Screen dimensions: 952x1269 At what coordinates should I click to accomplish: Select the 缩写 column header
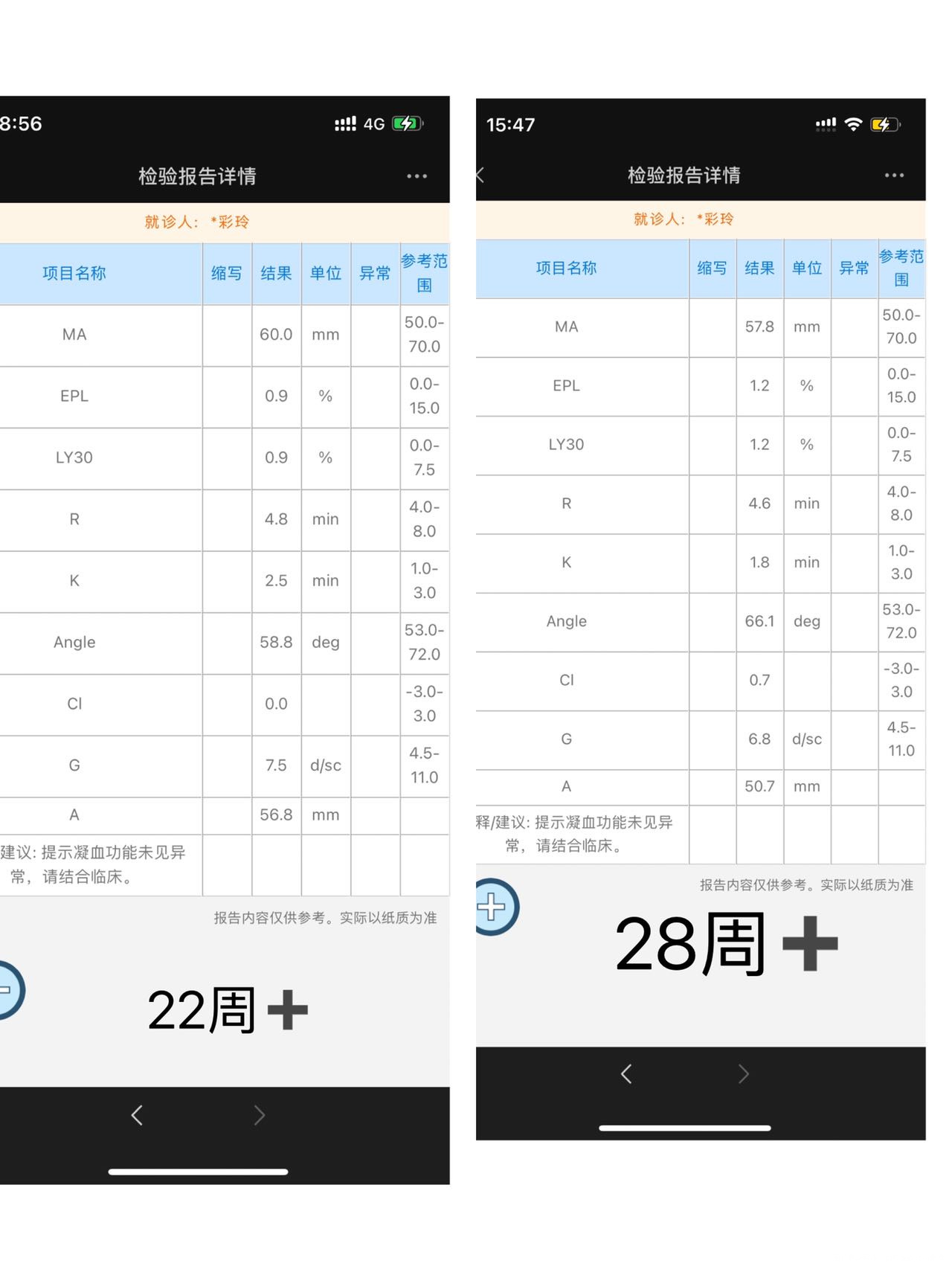[x=227, y=273]
